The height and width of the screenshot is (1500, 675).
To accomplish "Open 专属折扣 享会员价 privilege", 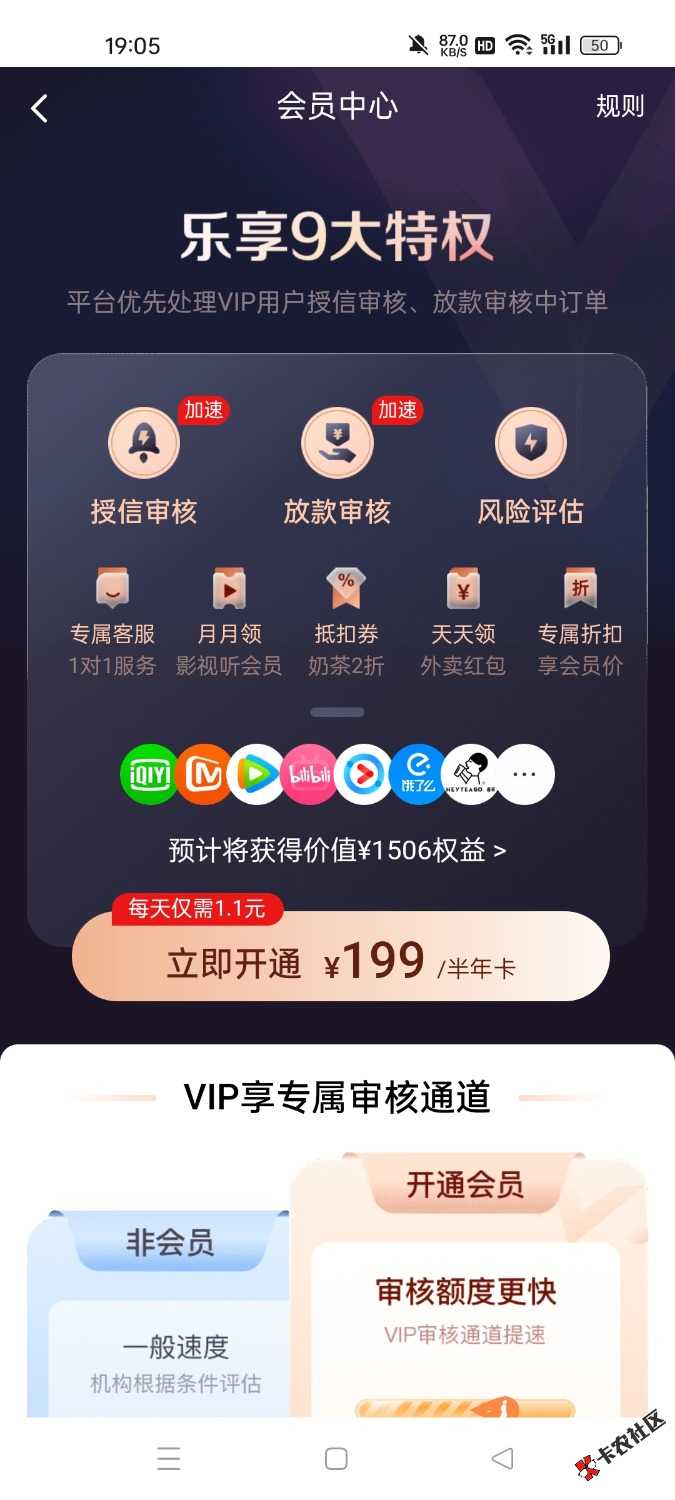I will click(x=580, y=621).
